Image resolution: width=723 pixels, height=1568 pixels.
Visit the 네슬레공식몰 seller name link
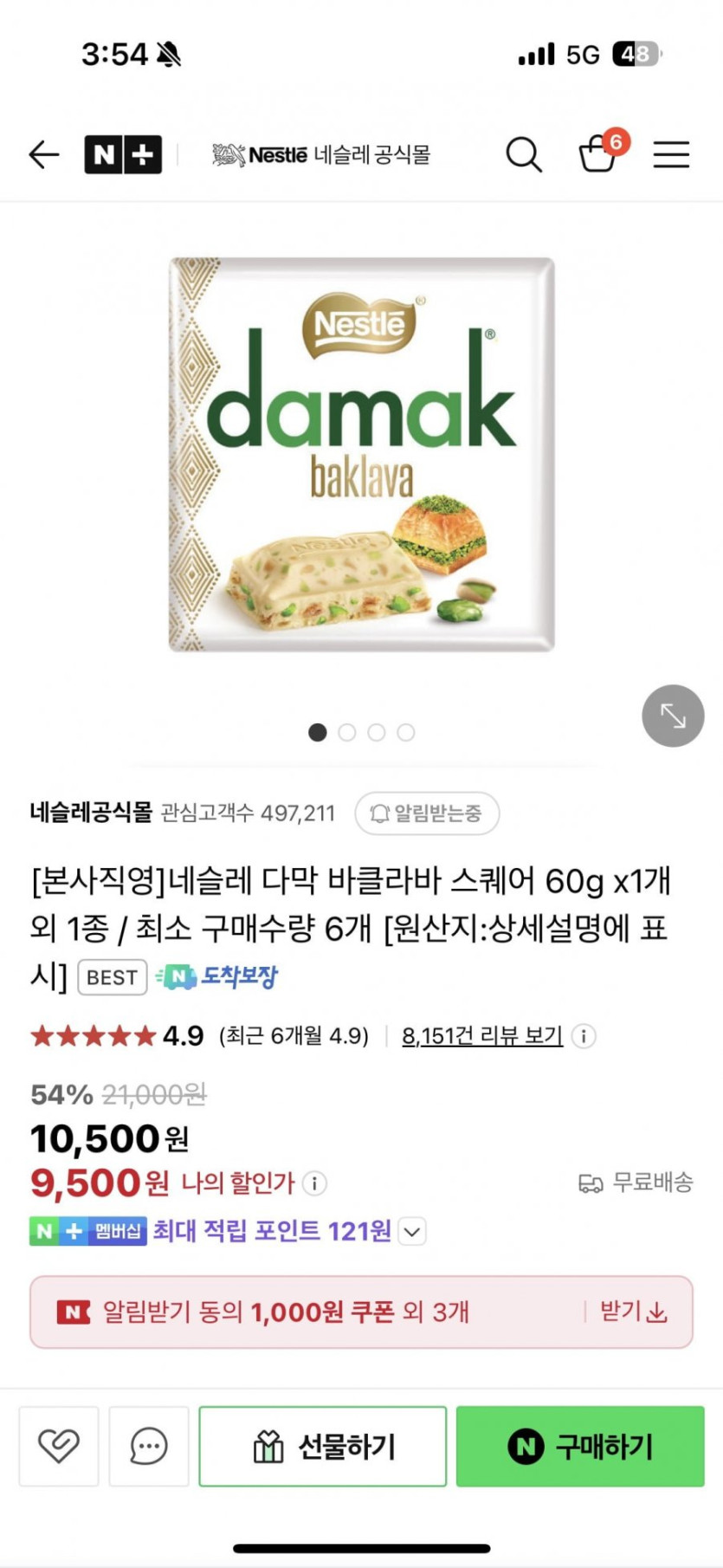click(91, 813)
